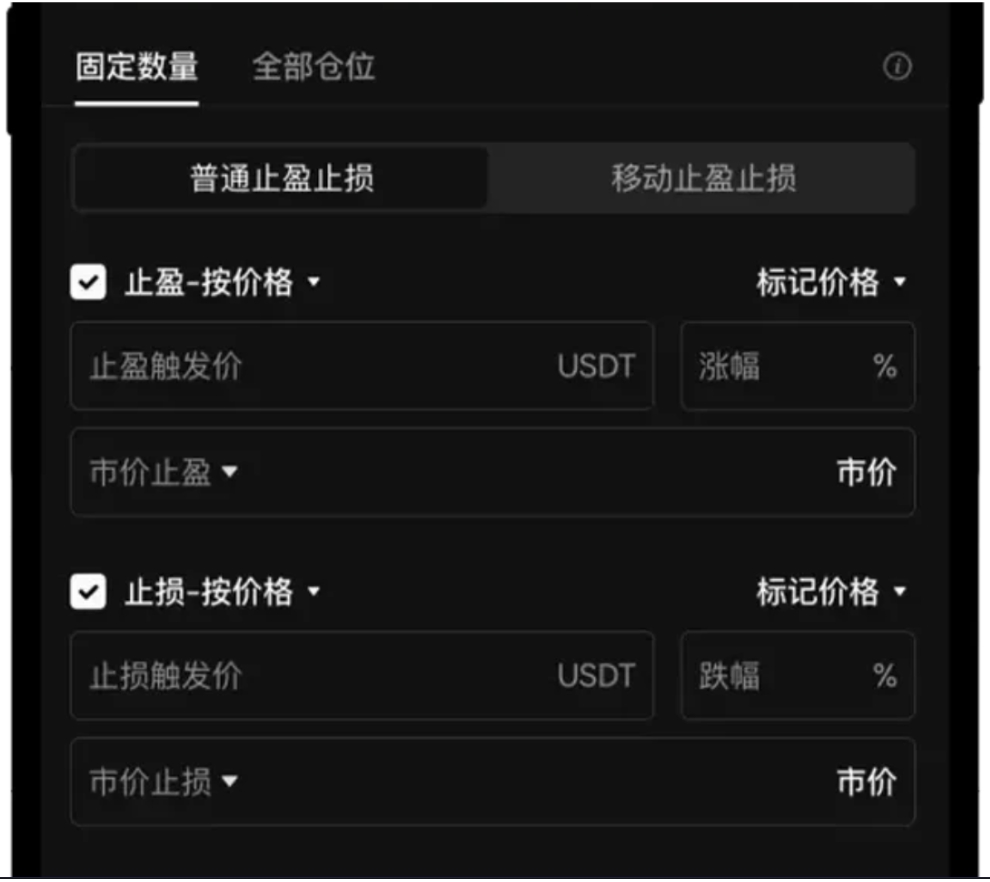
Task: Open the info icon at top right
Action: (897, 67)
